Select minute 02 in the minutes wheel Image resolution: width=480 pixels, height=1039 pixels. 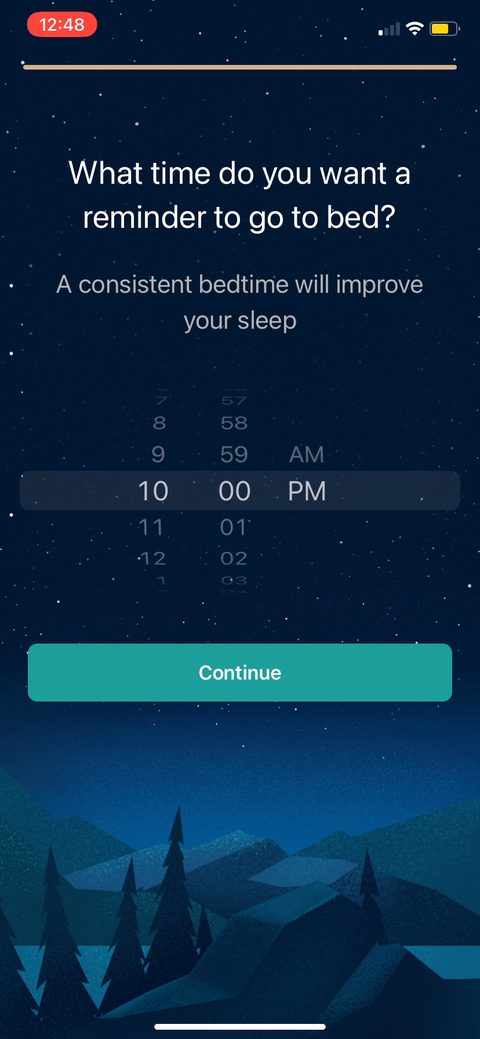tap(234, 559)
